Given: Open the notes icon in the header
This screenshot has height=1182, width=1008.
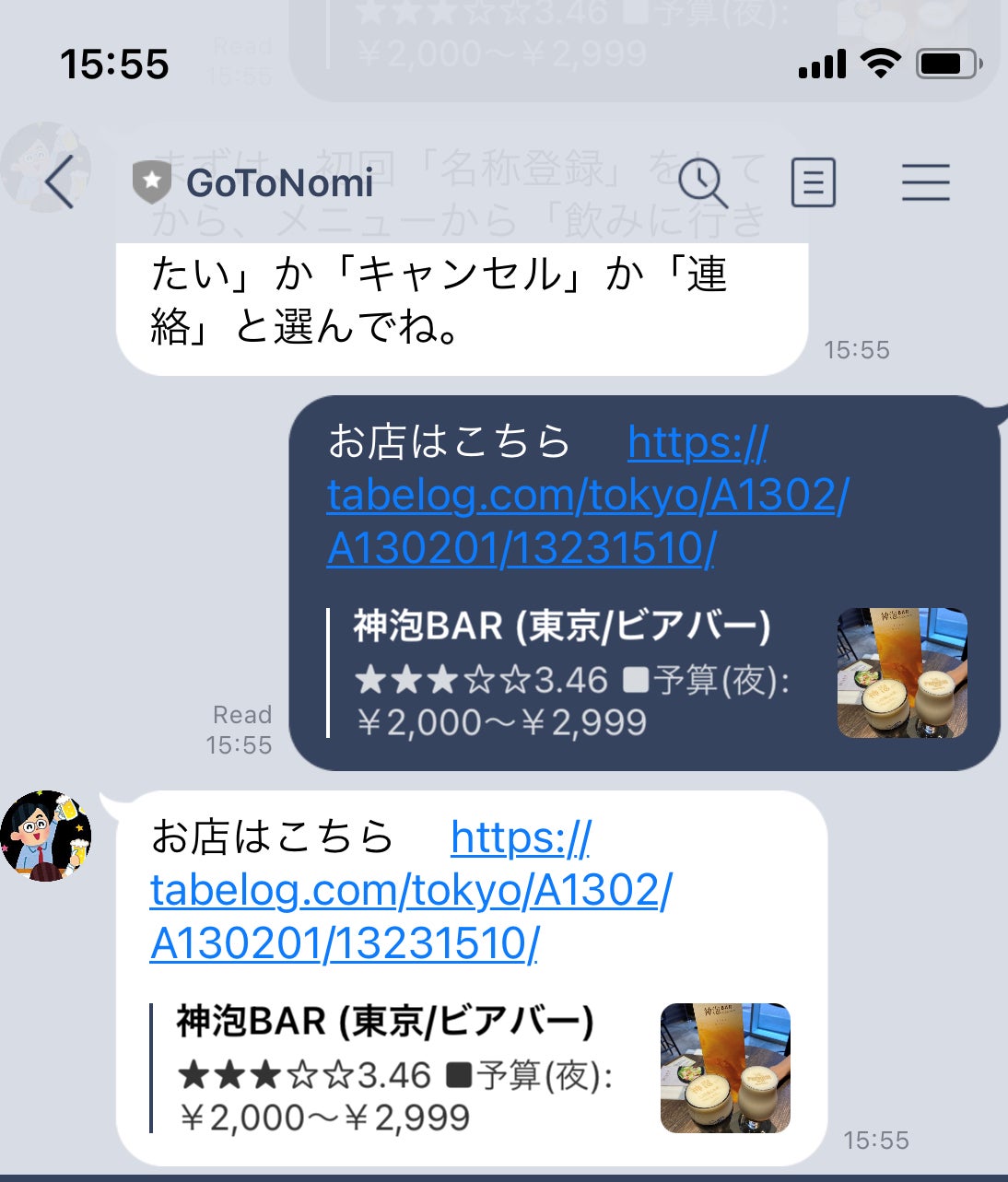Looking at the screenshot, I should (813, 181).
